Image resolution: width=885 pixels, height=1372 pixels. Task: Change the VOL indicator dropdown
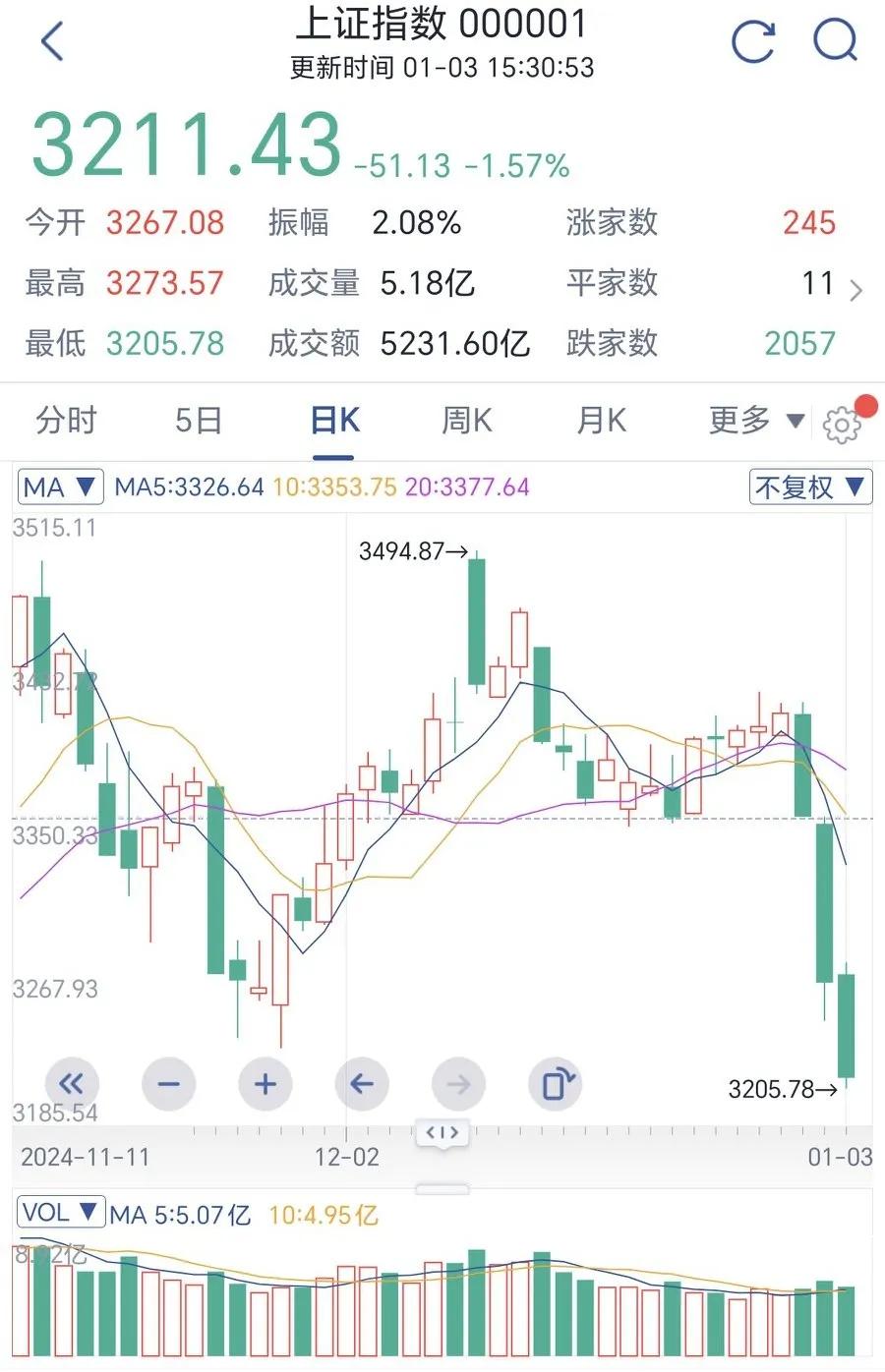click(60, 1213)
